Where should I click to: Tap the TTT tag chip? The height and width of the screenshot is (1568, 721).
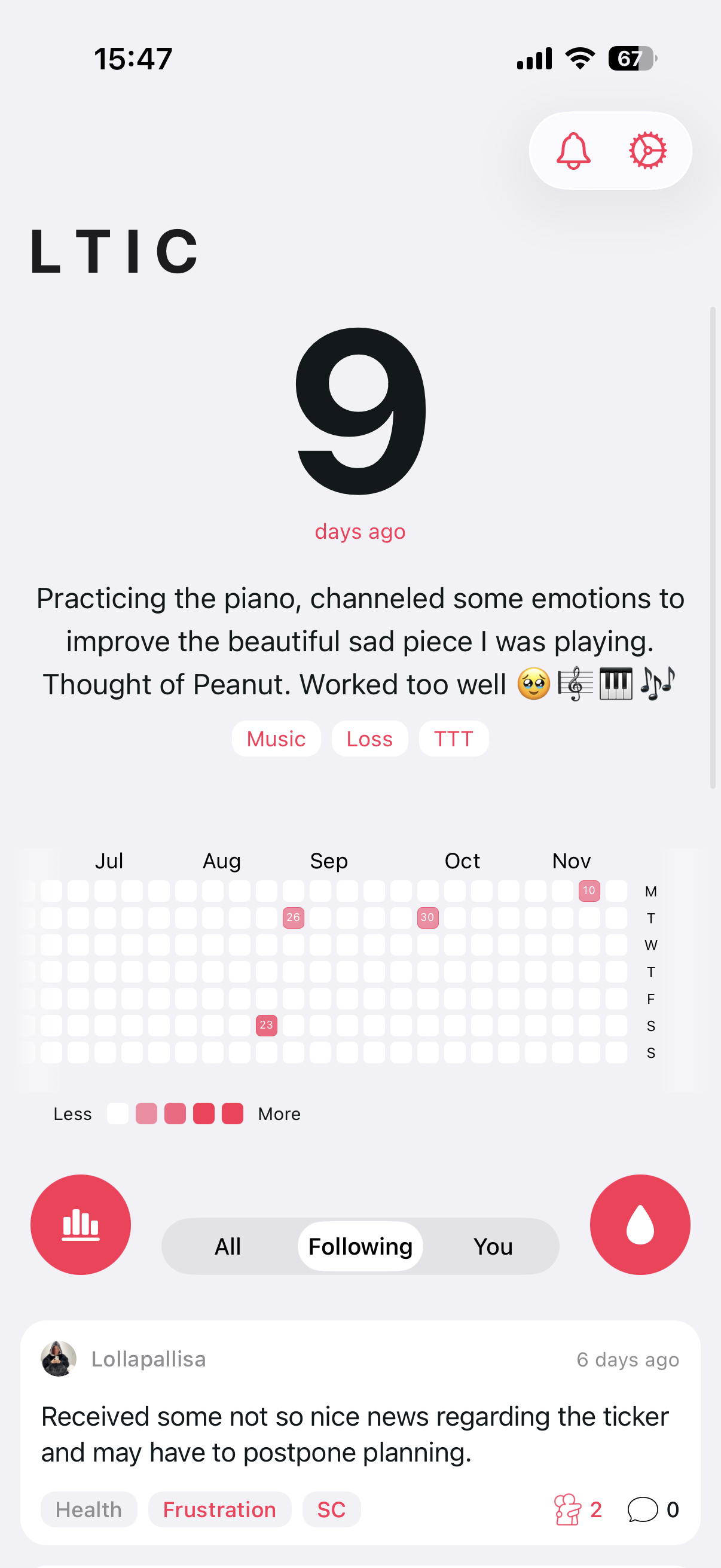point(453,739)
